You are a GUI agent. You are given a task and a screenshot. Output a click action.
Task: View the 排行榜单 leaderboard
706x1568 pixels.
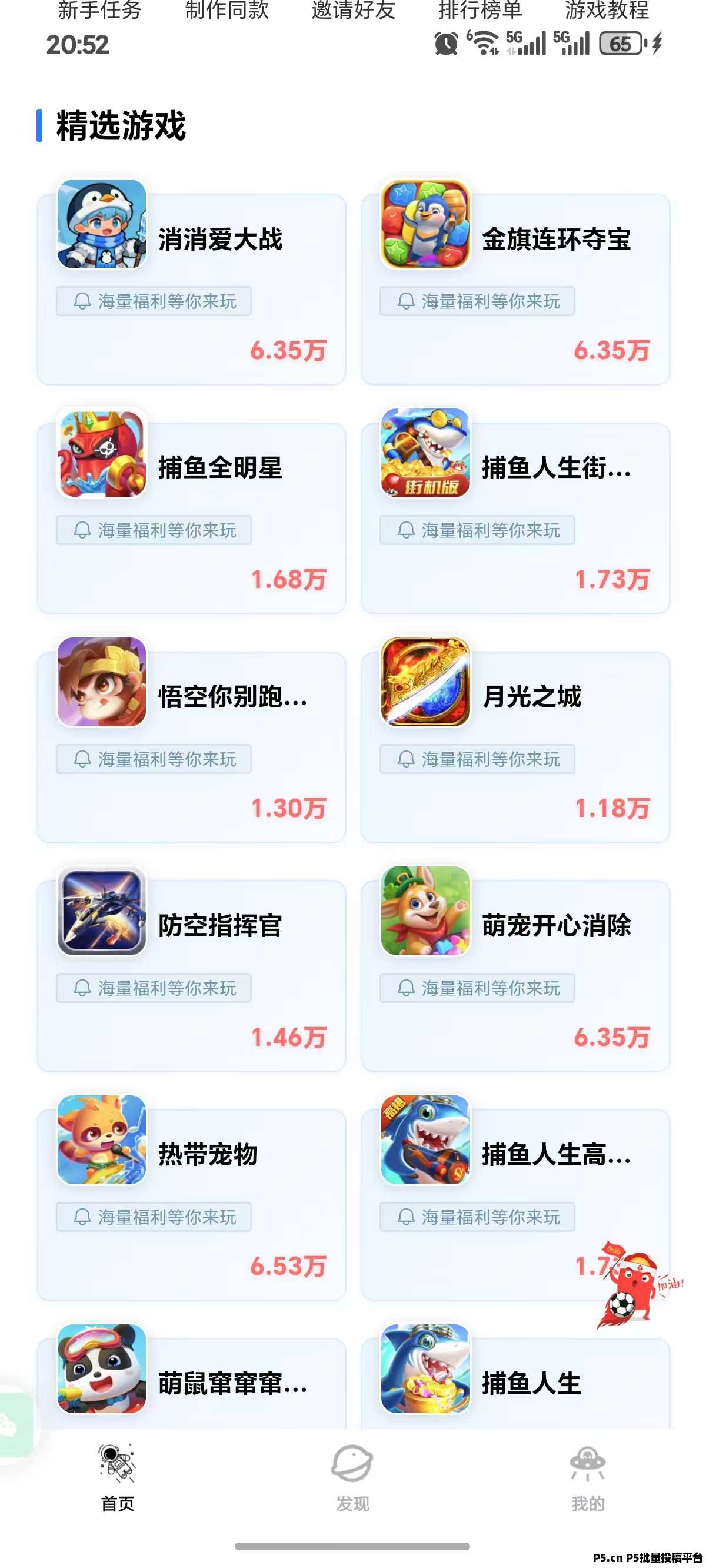(480, 10)
